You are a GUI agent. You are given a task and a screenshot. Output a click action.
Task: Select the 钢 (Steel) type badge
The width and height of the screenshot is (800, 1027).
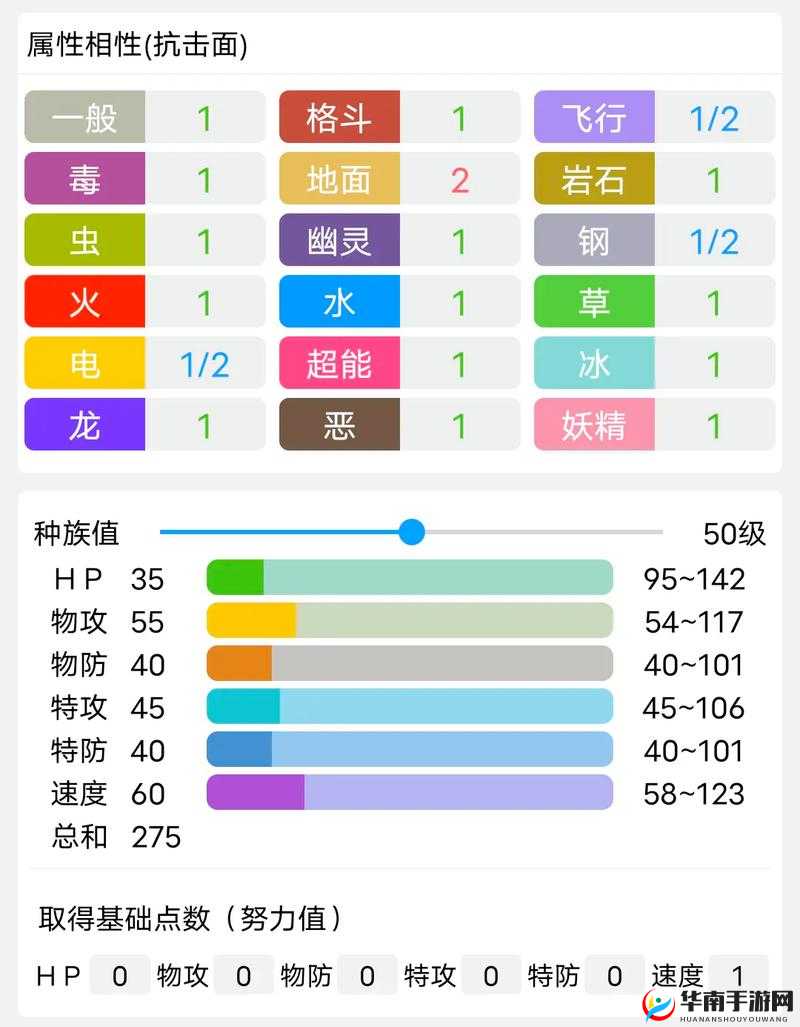coord(594,241)
